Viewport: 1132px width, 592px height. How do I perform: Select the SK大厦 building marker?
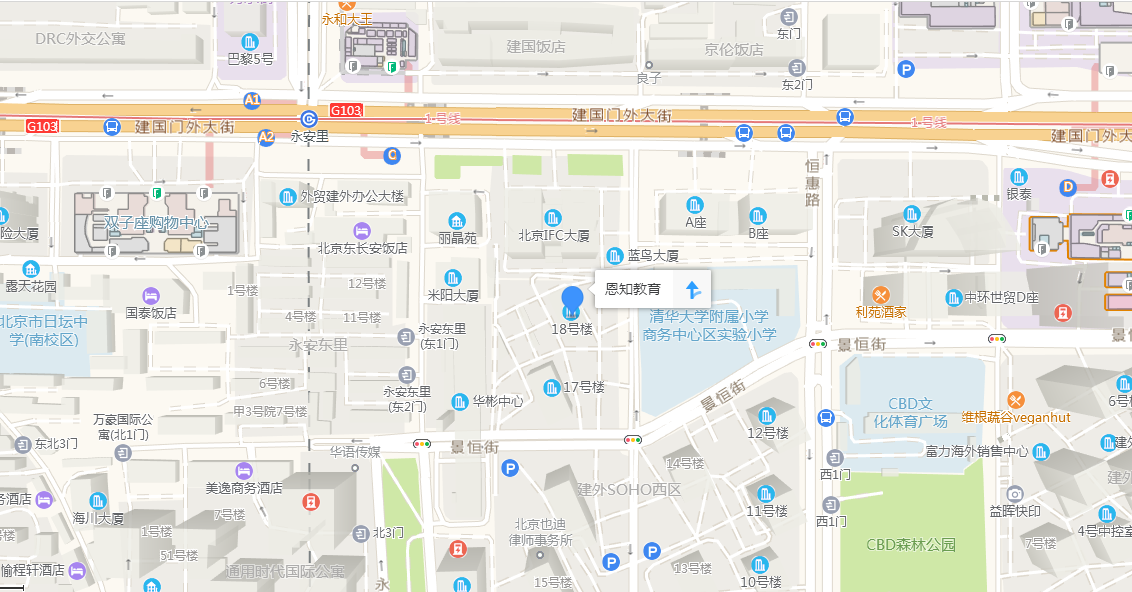coord(912,213)
